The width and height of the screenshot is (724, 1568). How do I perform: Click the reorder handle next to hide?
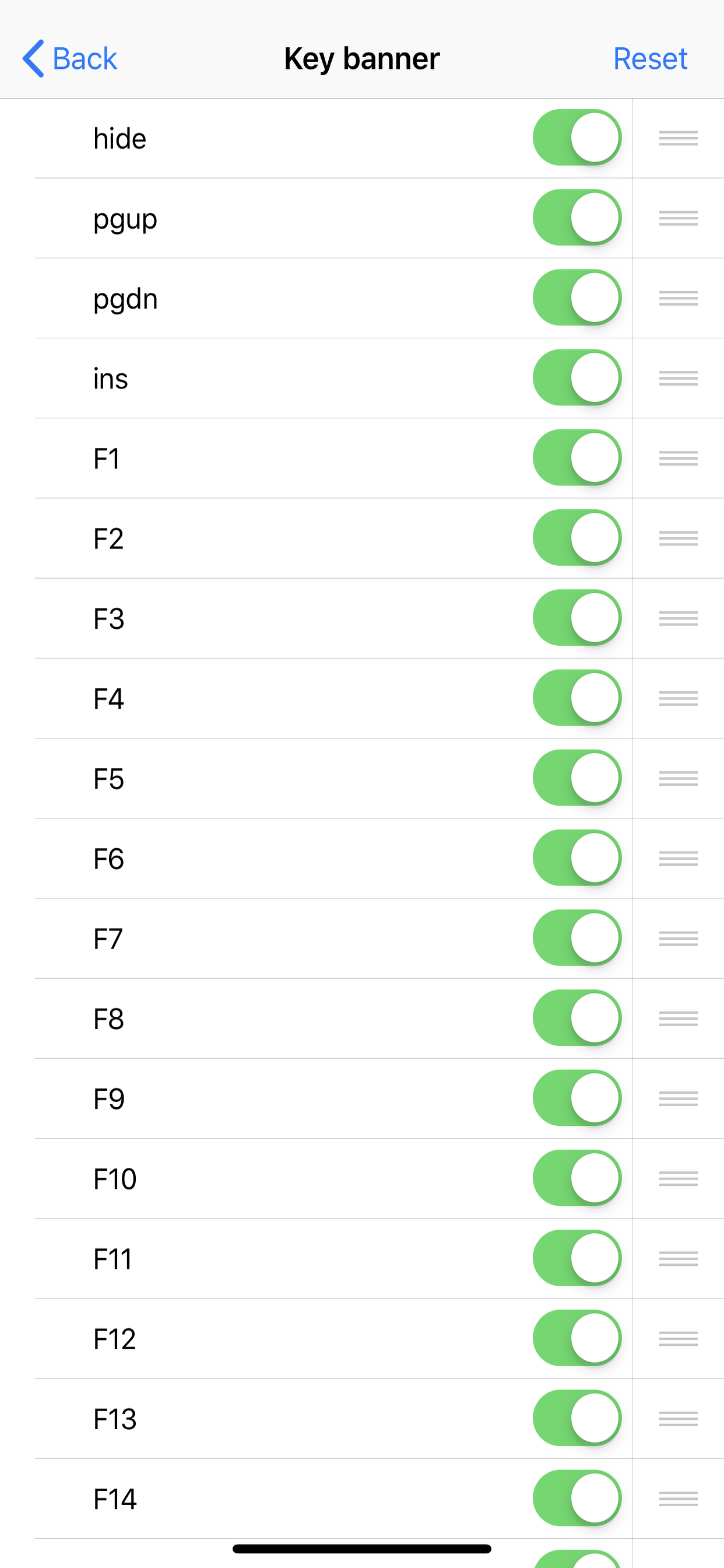679,138
